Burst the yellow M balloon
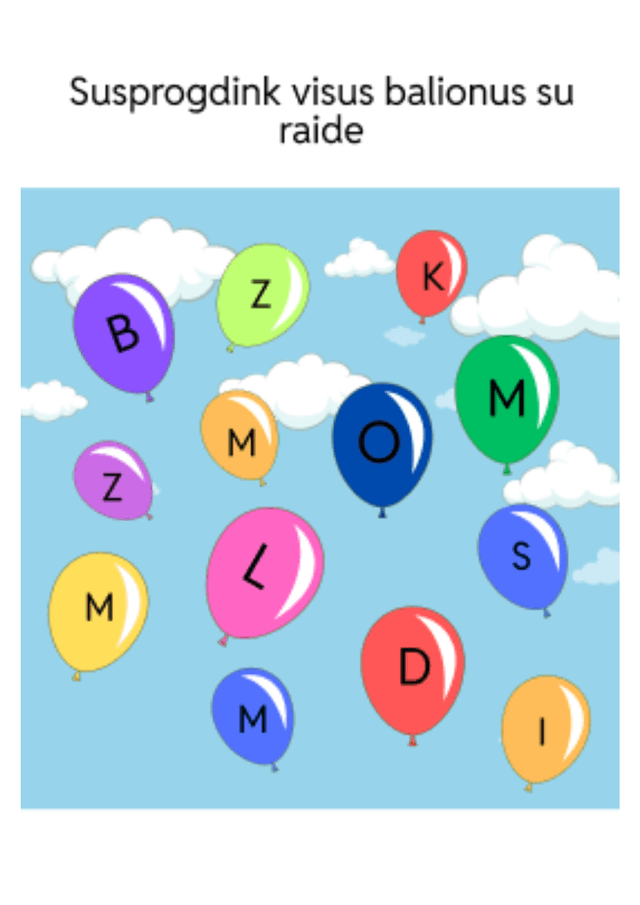Image resolution: width=640 pixels, height=905 pixels. click(x=98, y=610)
